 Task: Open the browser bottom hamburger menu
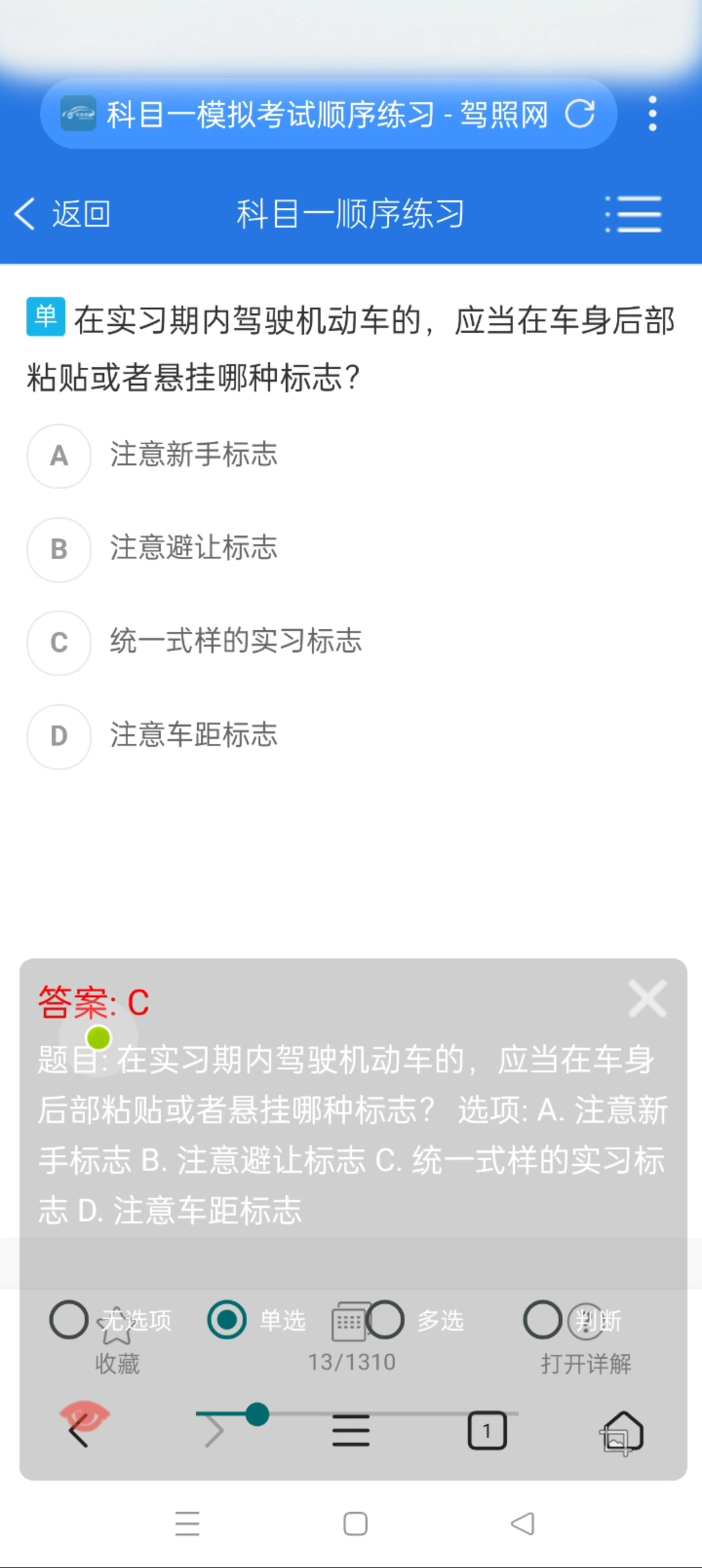coord(351,1430)
